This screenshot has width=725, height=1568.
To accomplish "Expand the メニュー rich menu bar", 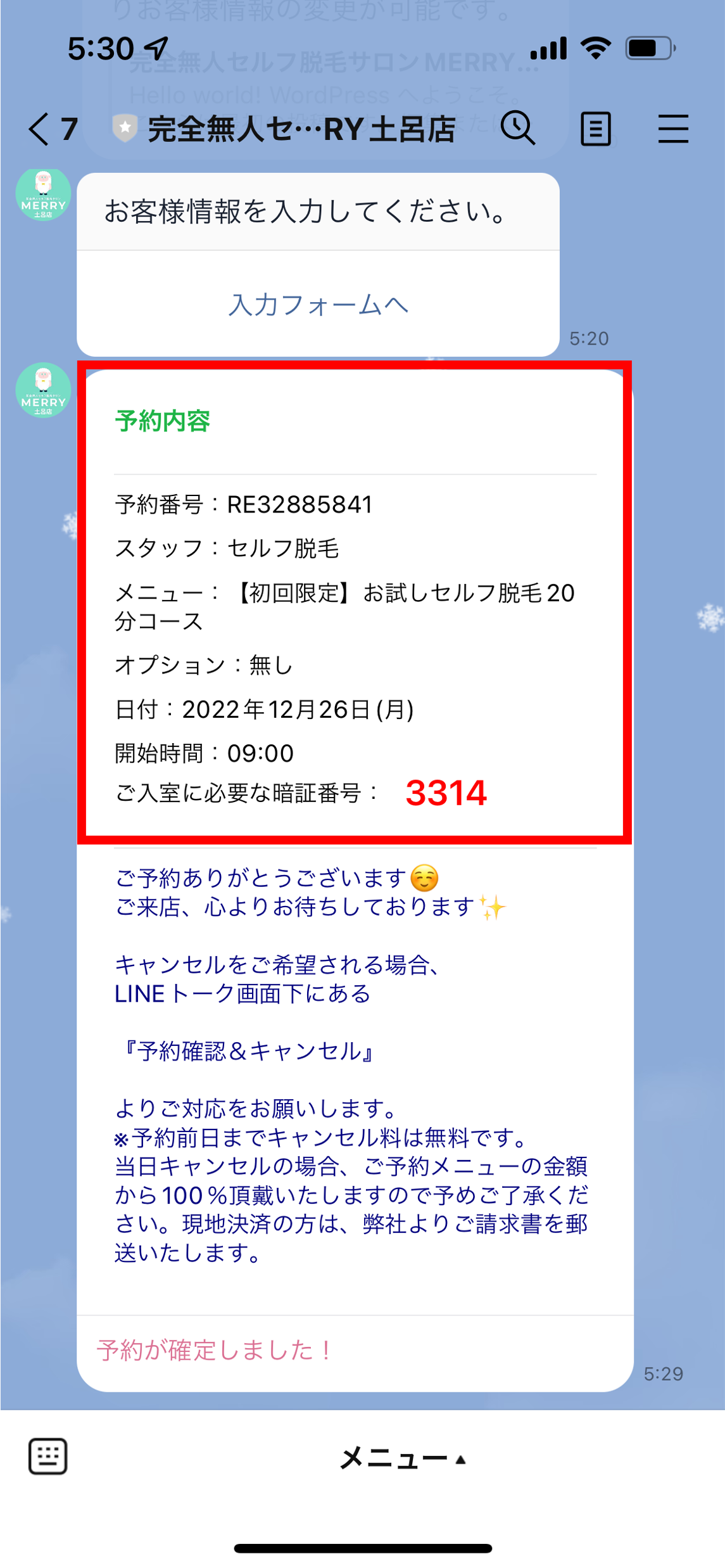I will [x=403, y=1458].
